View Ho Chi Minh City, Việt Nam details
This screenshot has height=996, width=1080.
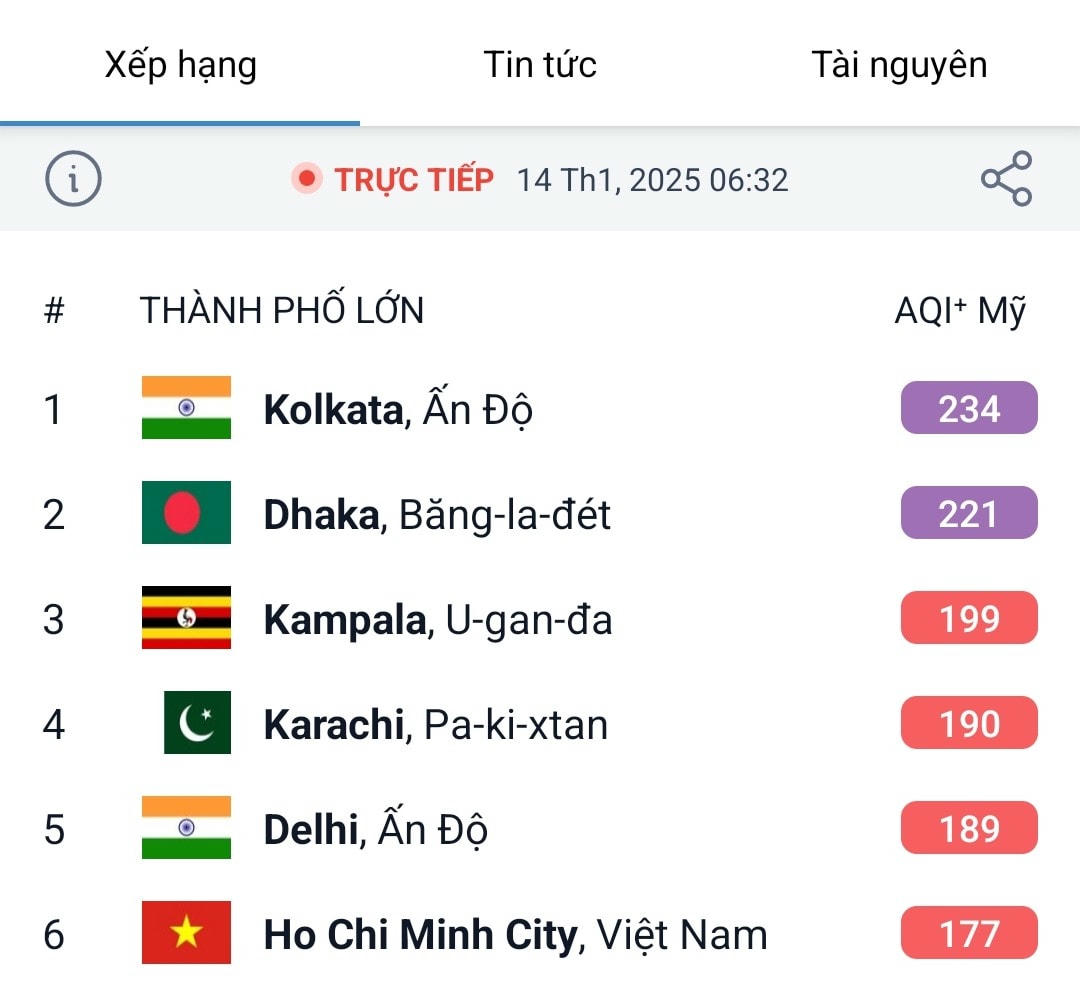pos(515,935)
